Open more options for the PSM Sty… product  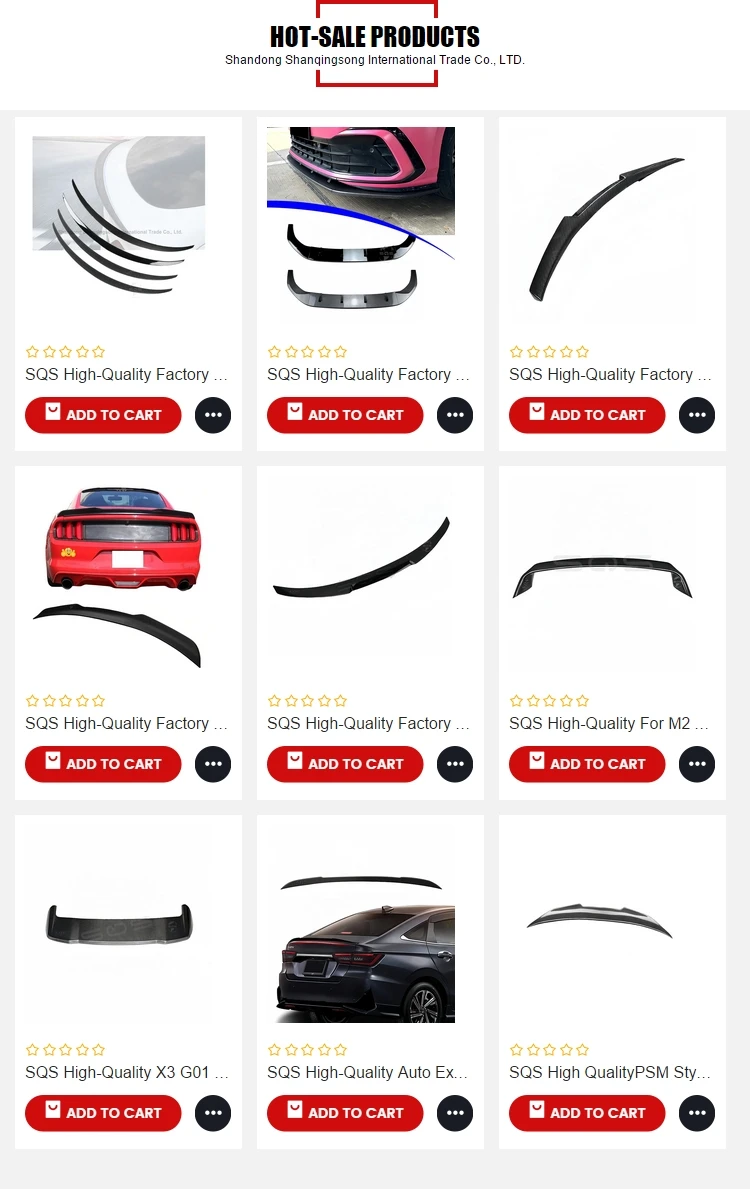tap(697, 1112)
